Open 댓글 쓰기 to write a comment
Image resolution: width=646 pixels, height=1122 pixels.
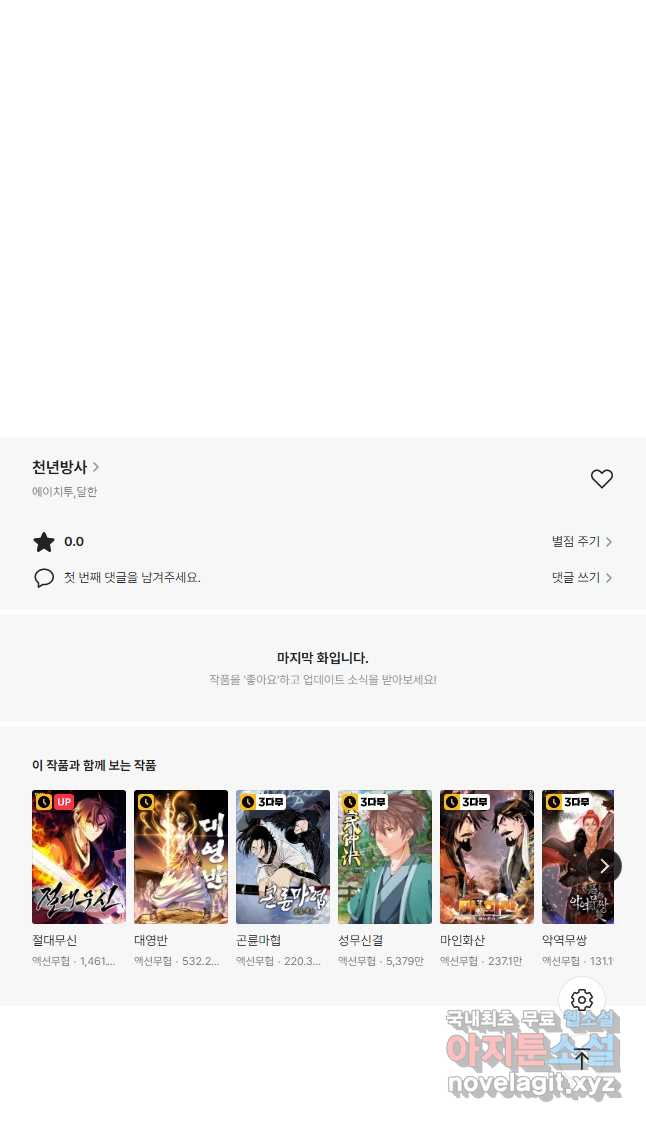(x=582, y=577)
